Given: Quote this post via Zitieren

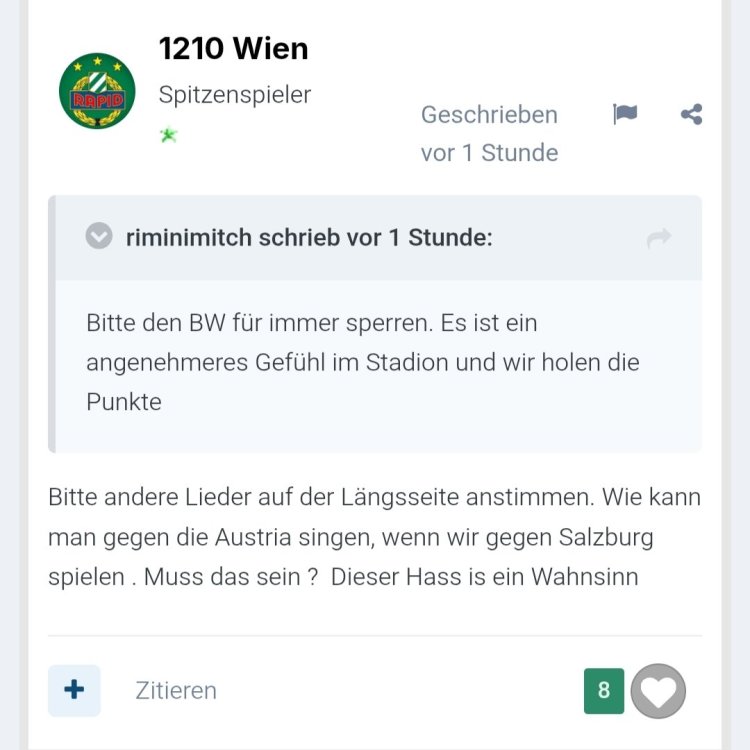Looking at the screenshot, I should [176, 690].
